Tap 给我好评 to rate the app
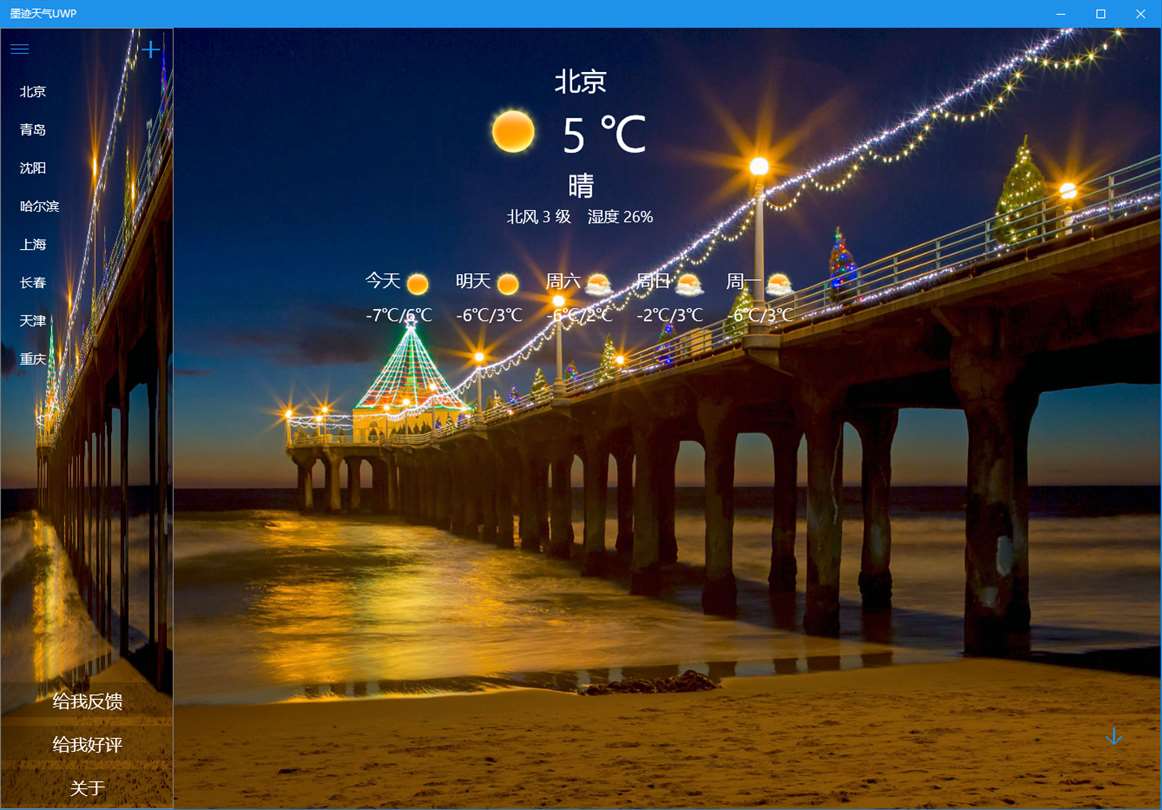Viewport: 1162px width, 810px height. point(87,745)
